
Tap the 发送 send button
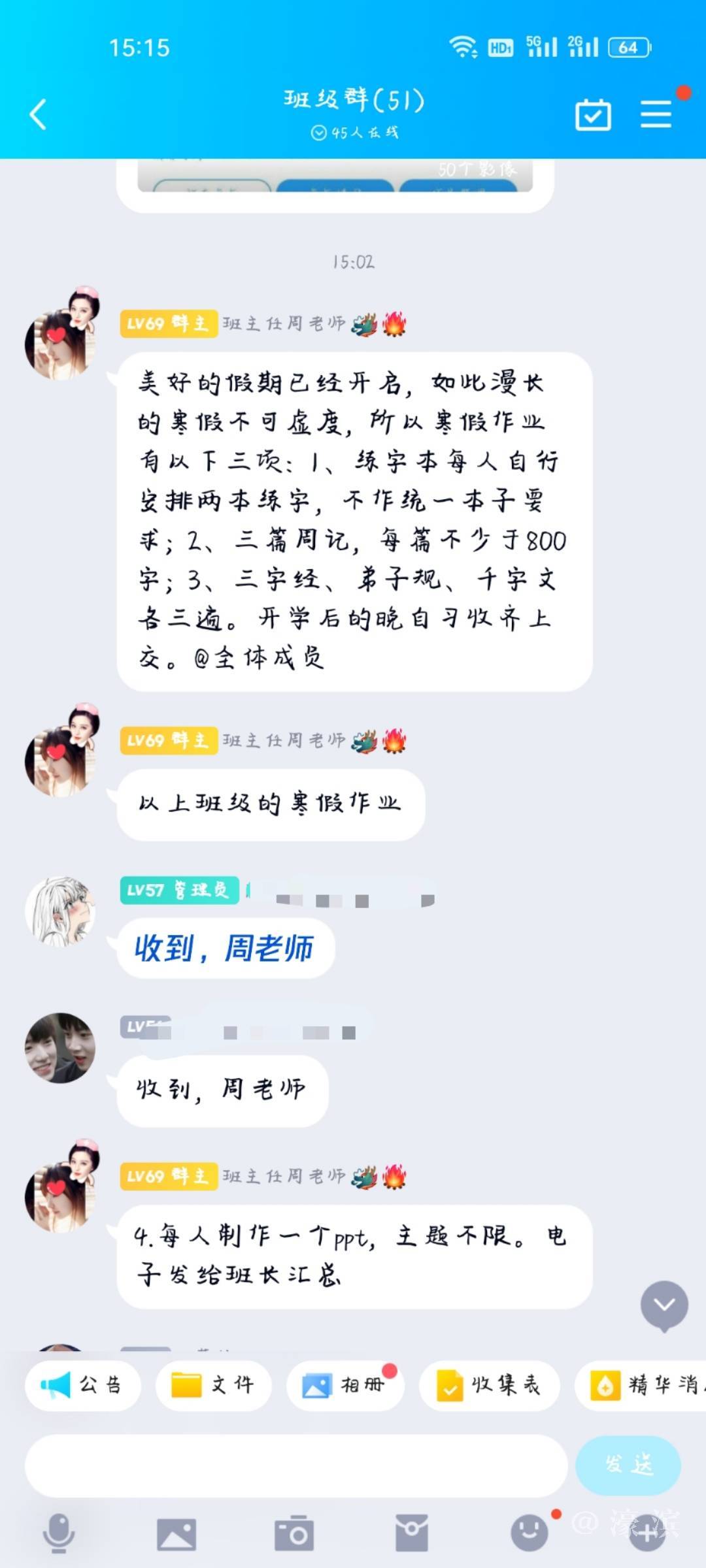pyautogui.click(x=628, y=1465)
